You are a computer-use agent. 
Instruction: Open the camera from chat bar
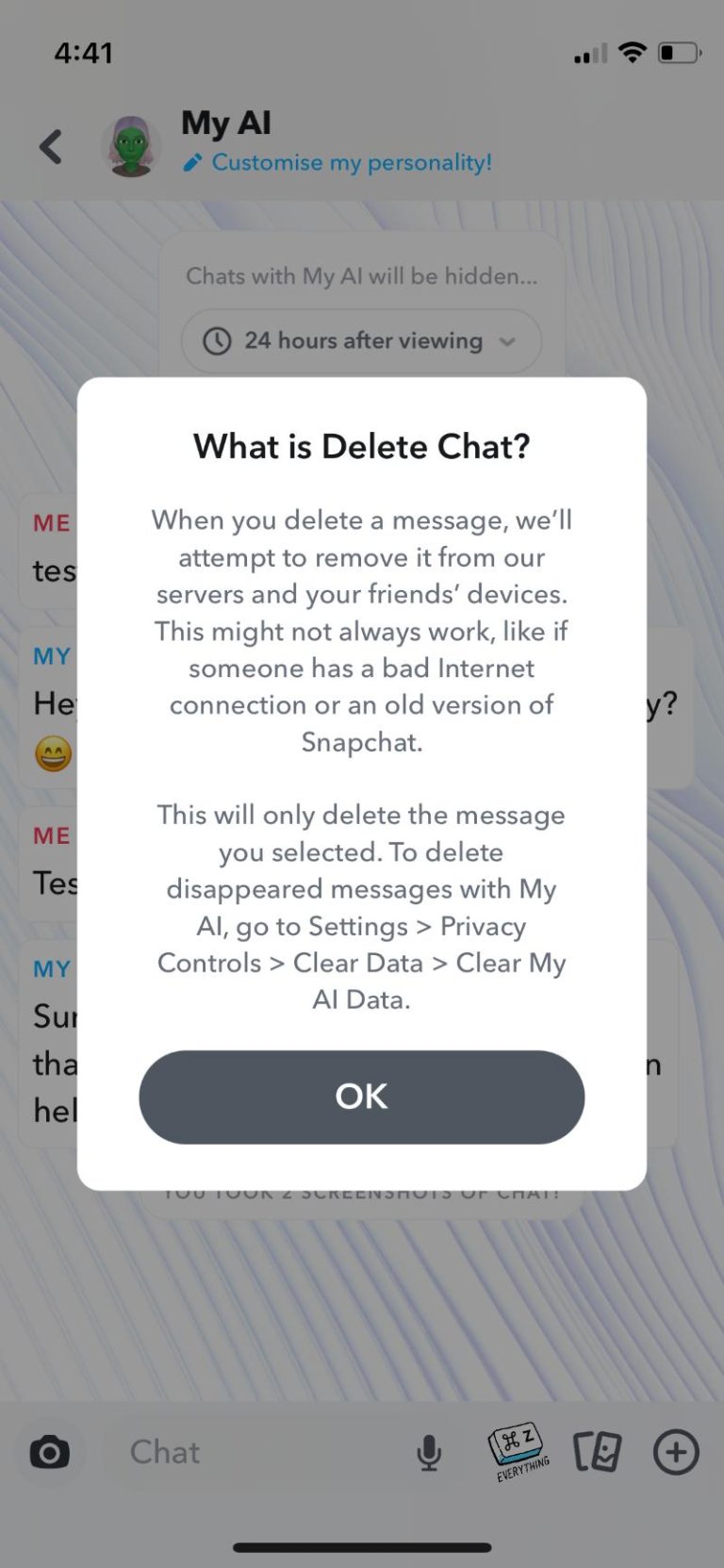pyautogui.click(x=49, y=1452)
